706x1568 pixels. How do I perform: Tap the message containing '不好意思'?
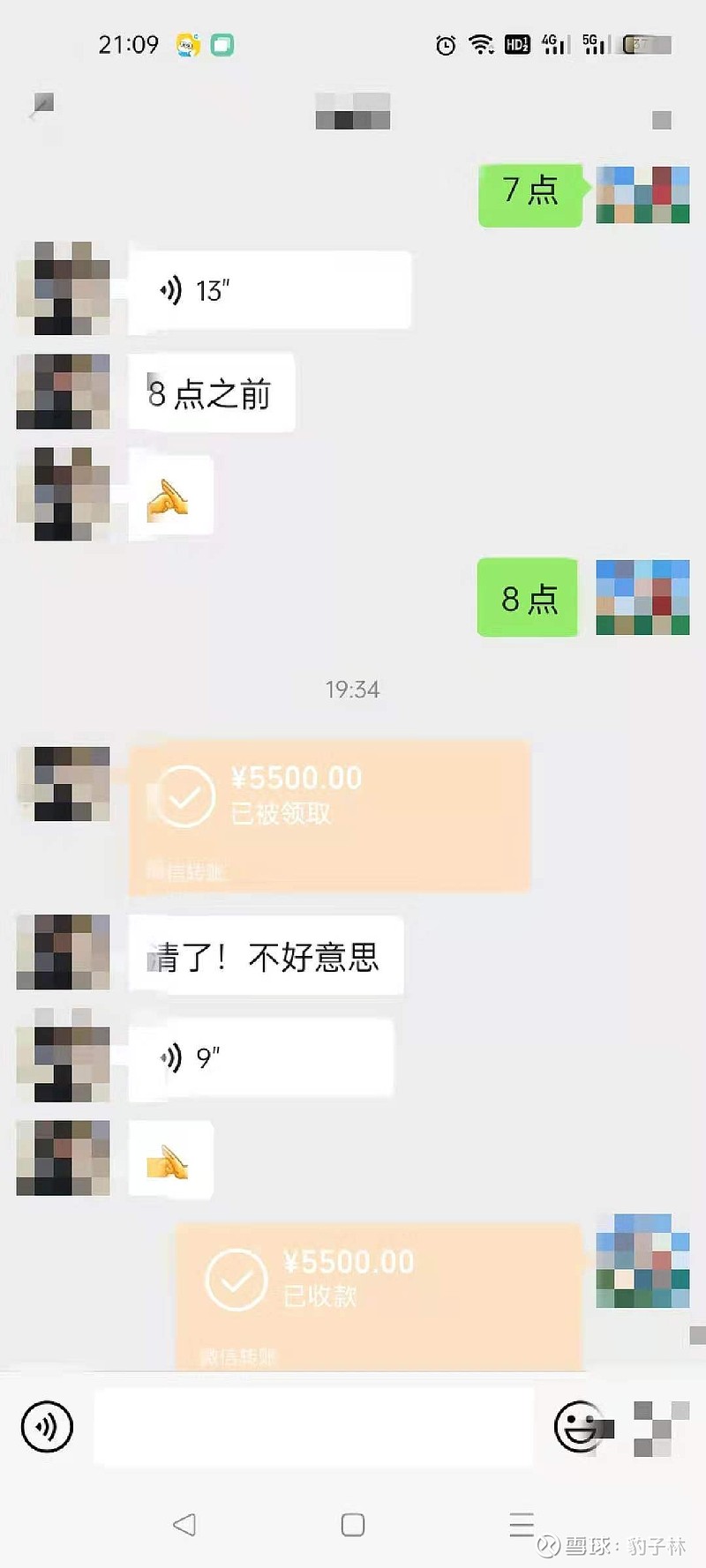click(265, 955)
